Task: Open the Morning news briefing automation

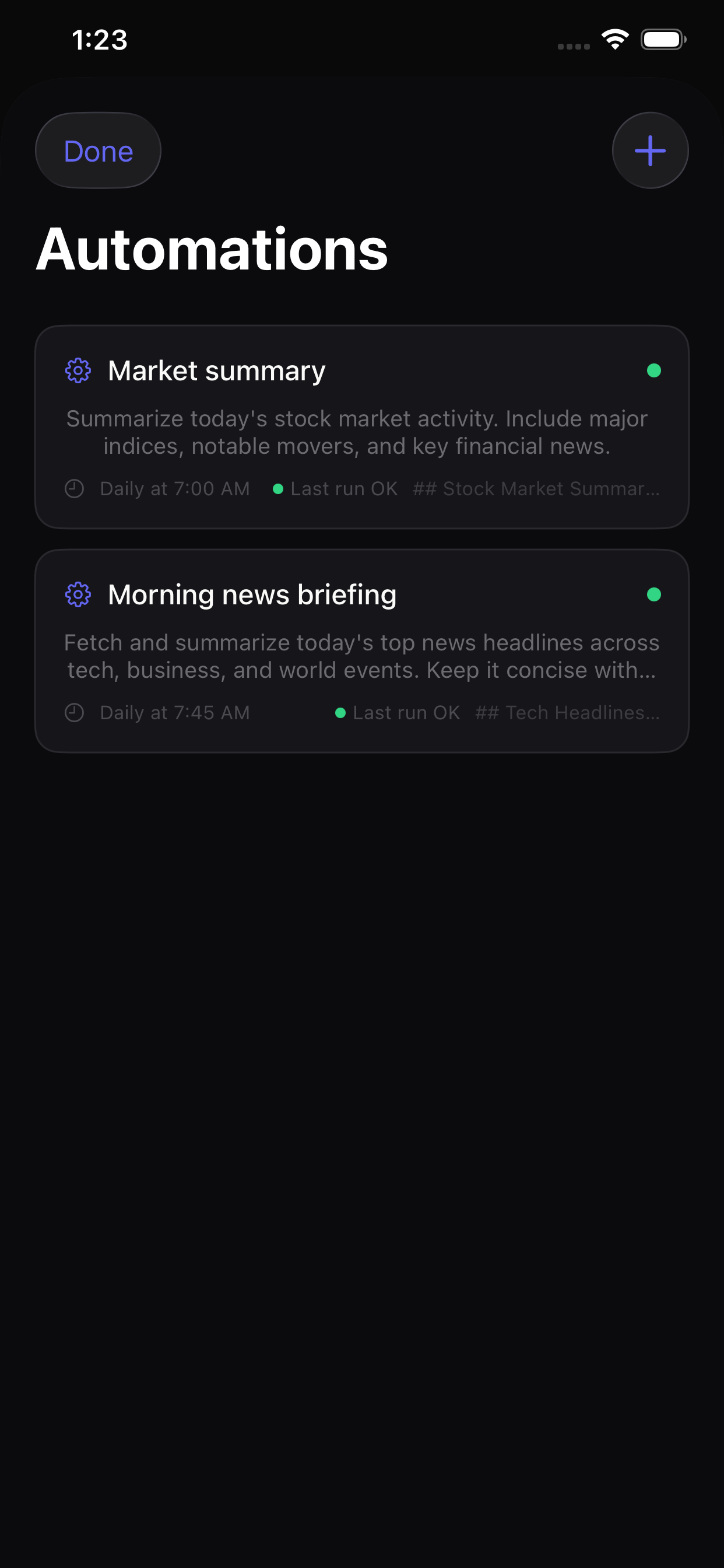Action: coord(361,650)
